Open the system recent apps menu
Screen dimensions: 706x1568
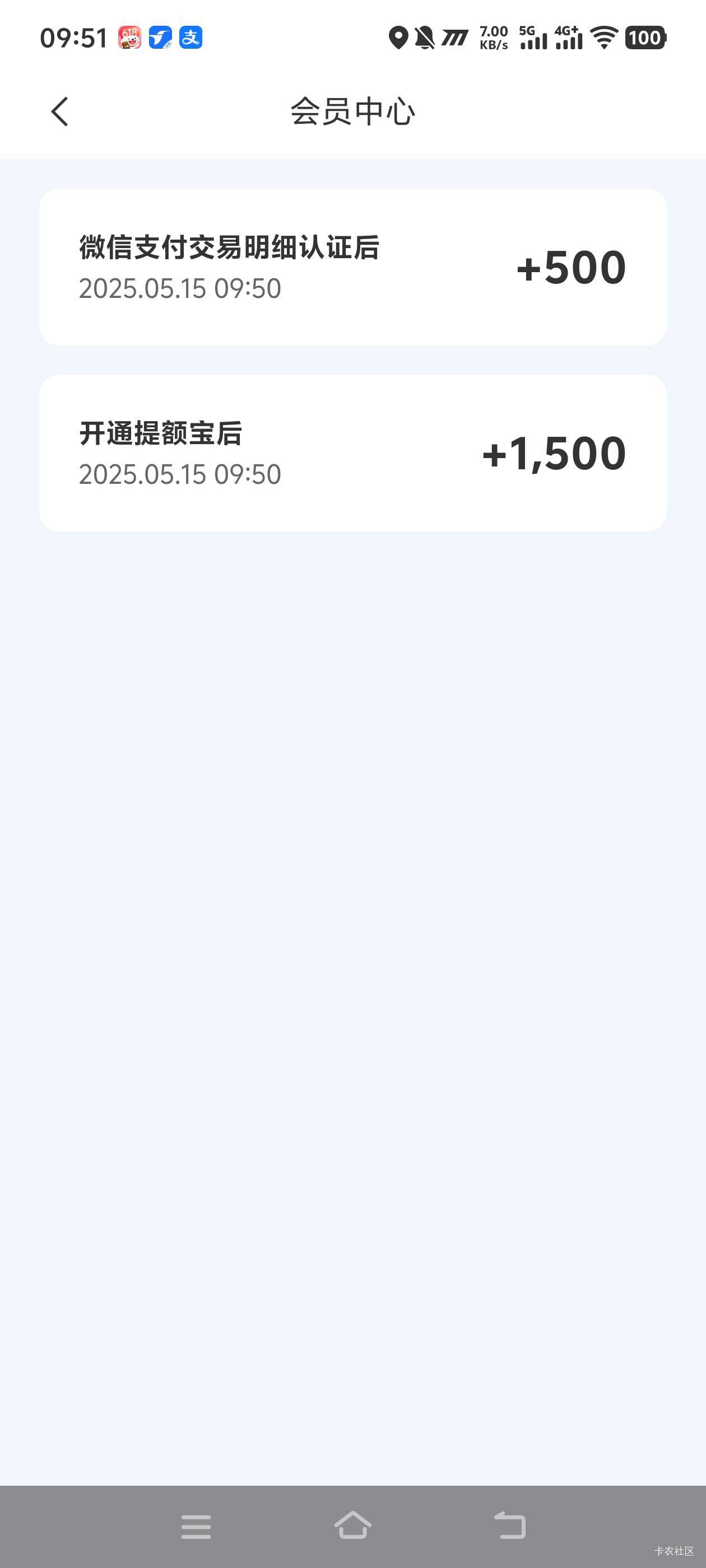tap(196, 1527)
